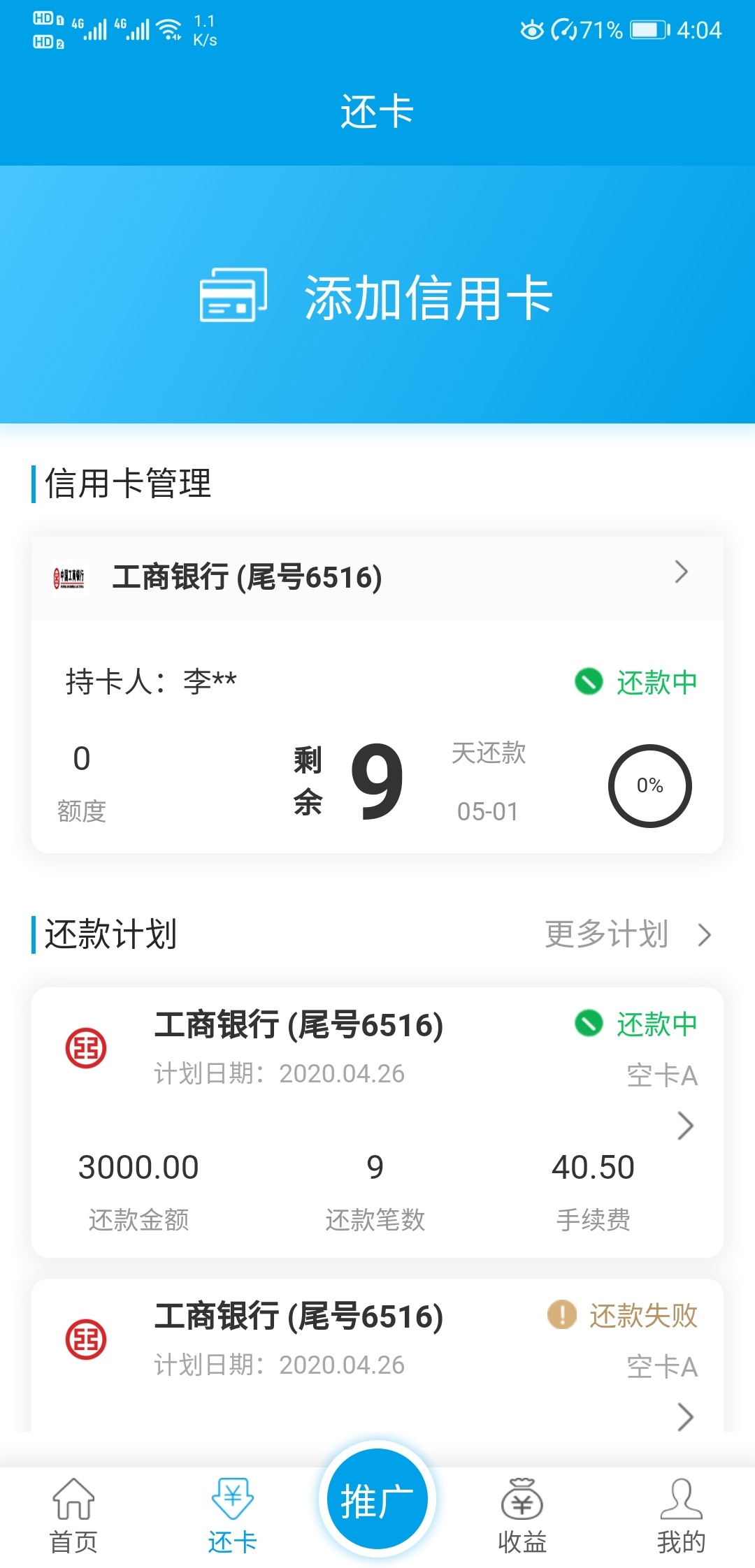Screen dimensions: 755x1568
Task: Open the 工商银行 (尾号6516) card details row
Action: [x=377, y=578]
